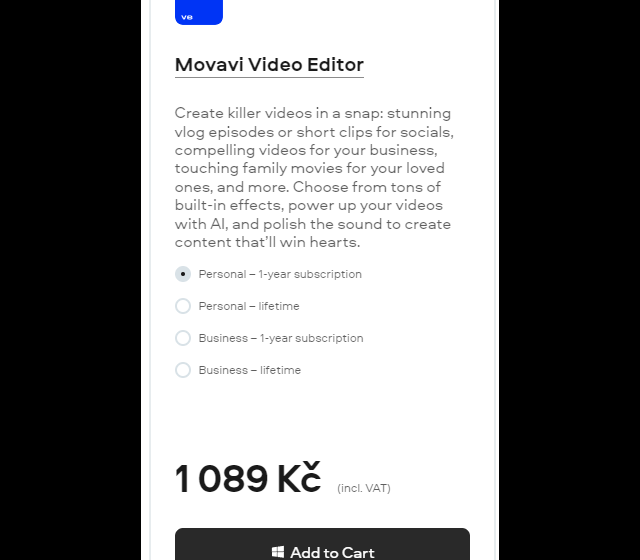Open the Movavi Video Editor title link
Viewport: 640px width, 560px height.
269,65
